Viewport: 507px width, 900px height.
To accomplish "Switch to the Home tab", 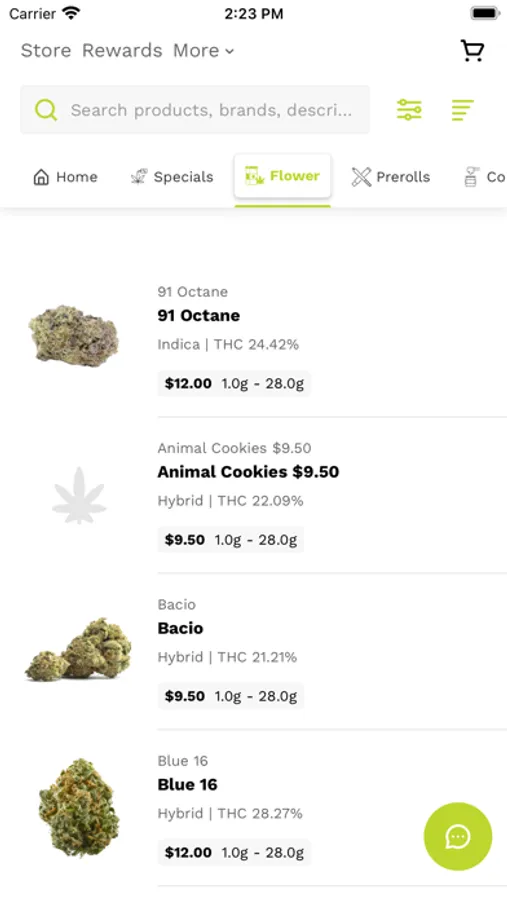I will pyautogui.click(x=65, y=177).
